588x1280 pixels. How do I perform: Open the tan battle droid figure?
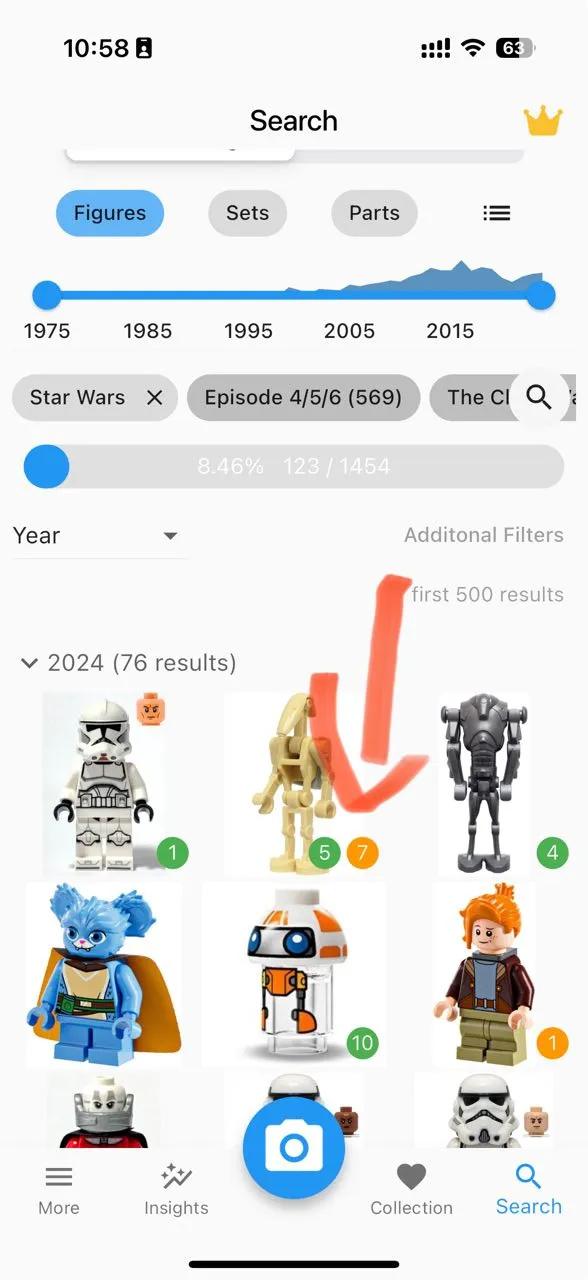[x=292, y=783]
